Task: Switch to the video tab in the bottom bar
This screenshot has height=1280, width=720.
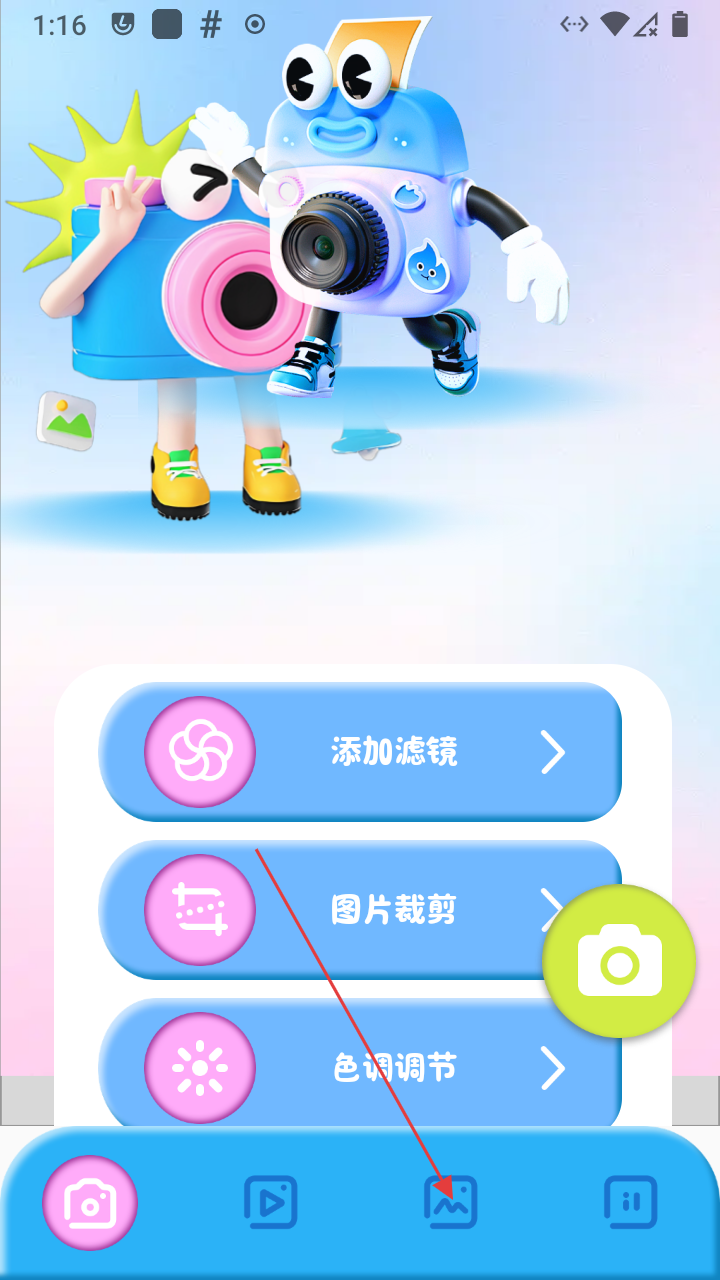Action: [x=271, y=1202]
